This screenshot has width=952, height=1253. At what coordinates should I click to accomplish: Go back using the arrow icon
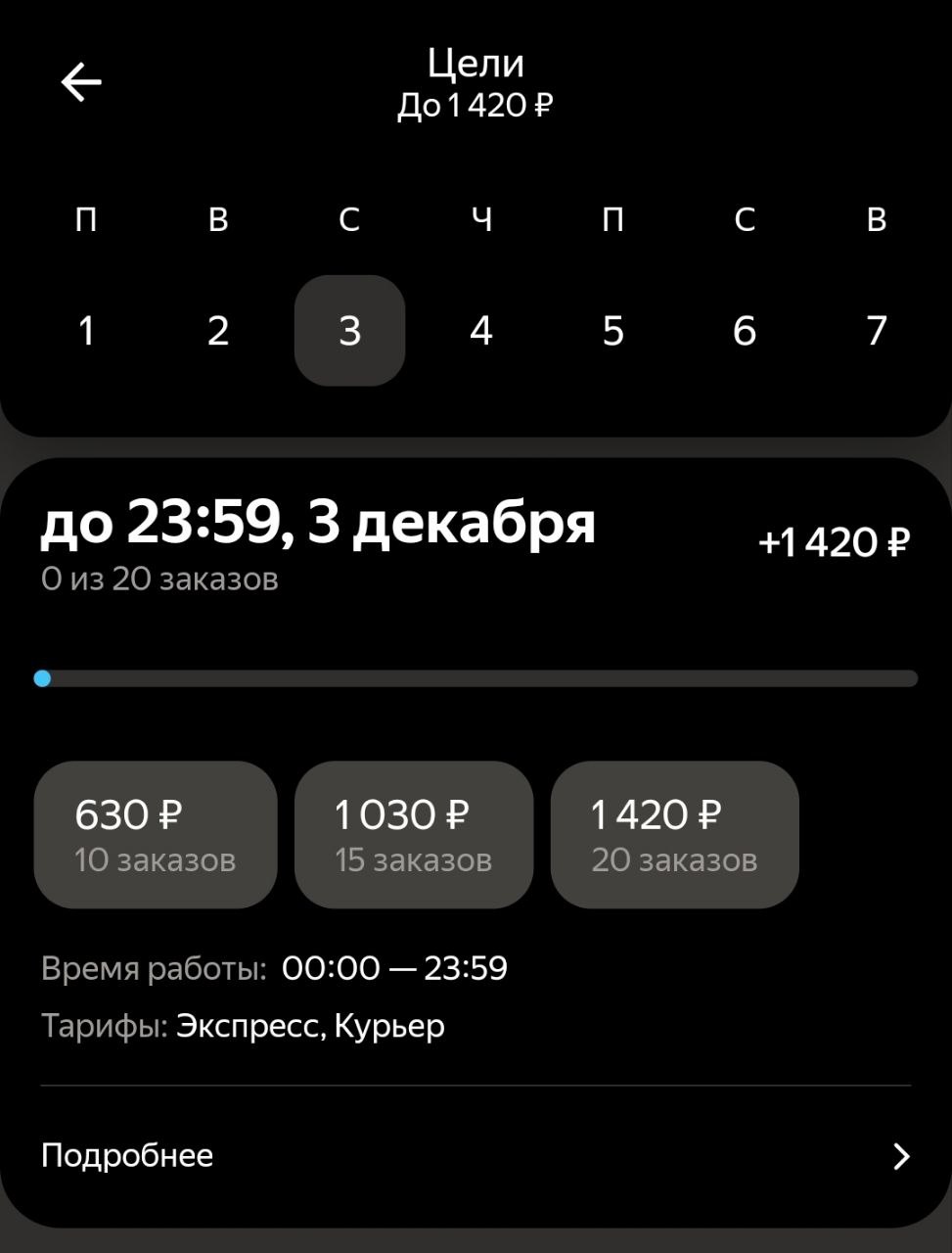point(81,82)
